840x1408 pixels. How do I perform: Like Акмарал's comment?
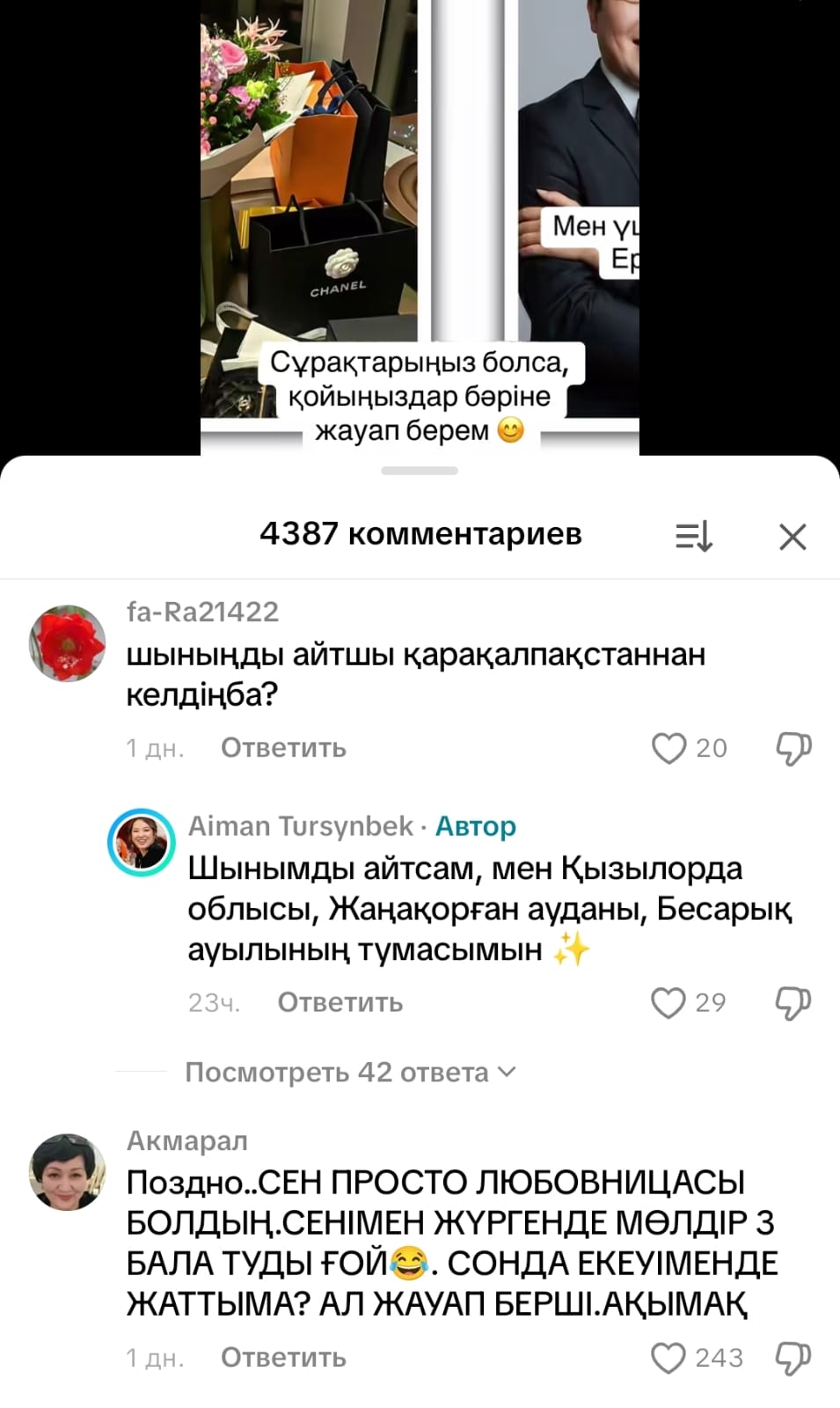click(668, 1358)
